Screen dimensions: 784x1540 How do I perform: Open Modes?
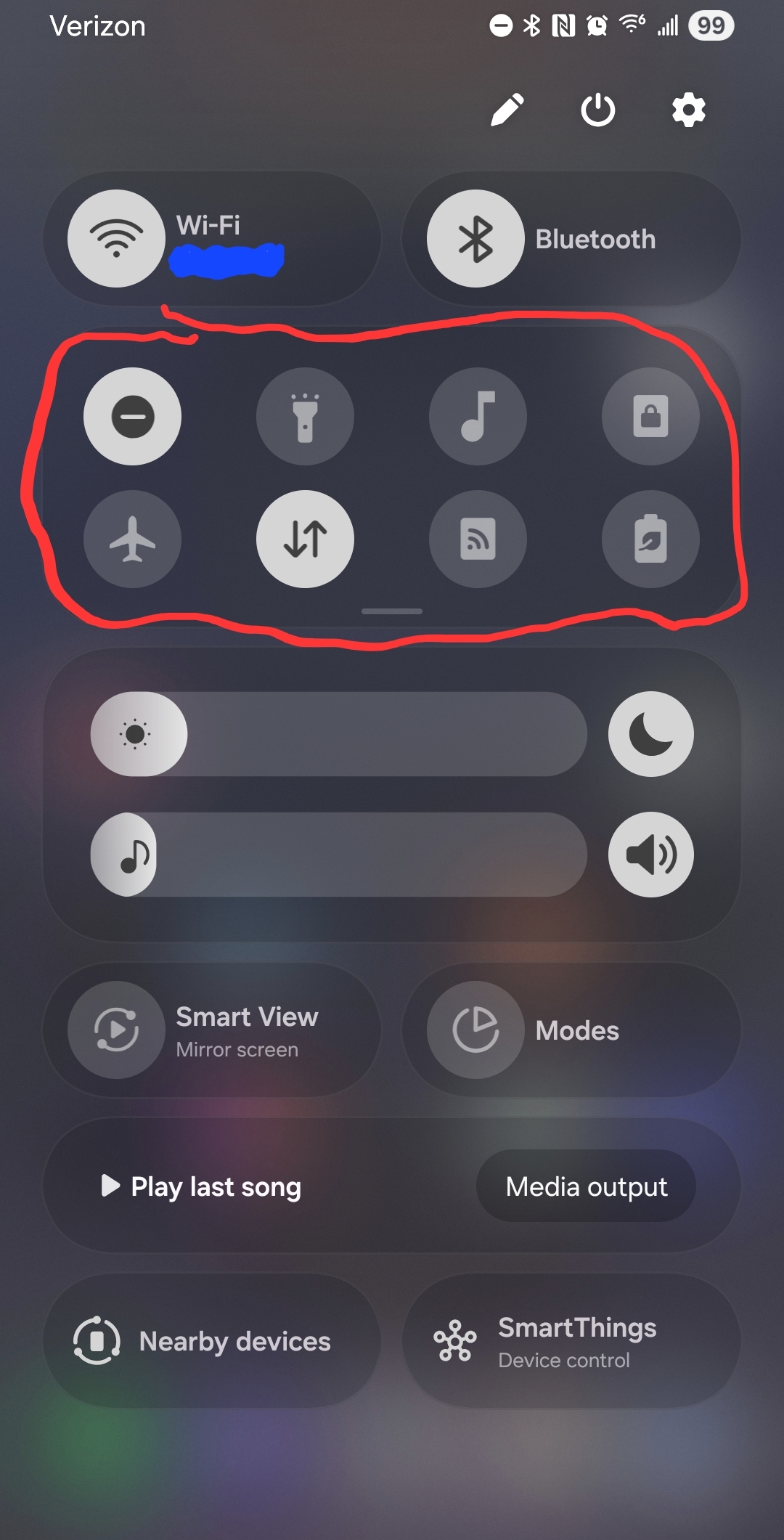pyautogui.click(x=571, y=1030)
